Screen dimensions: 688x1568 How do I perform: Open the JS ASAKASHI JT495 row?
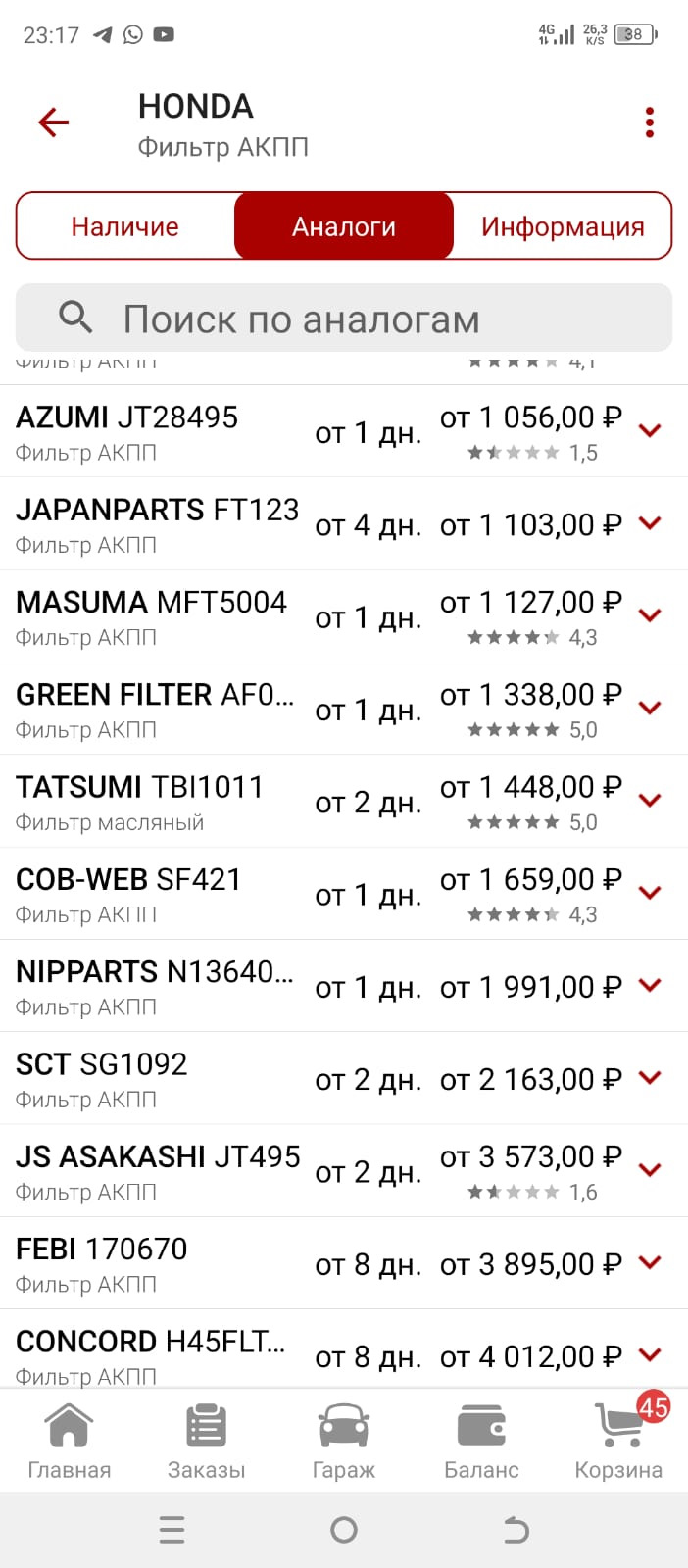(x=157, y=1171)
